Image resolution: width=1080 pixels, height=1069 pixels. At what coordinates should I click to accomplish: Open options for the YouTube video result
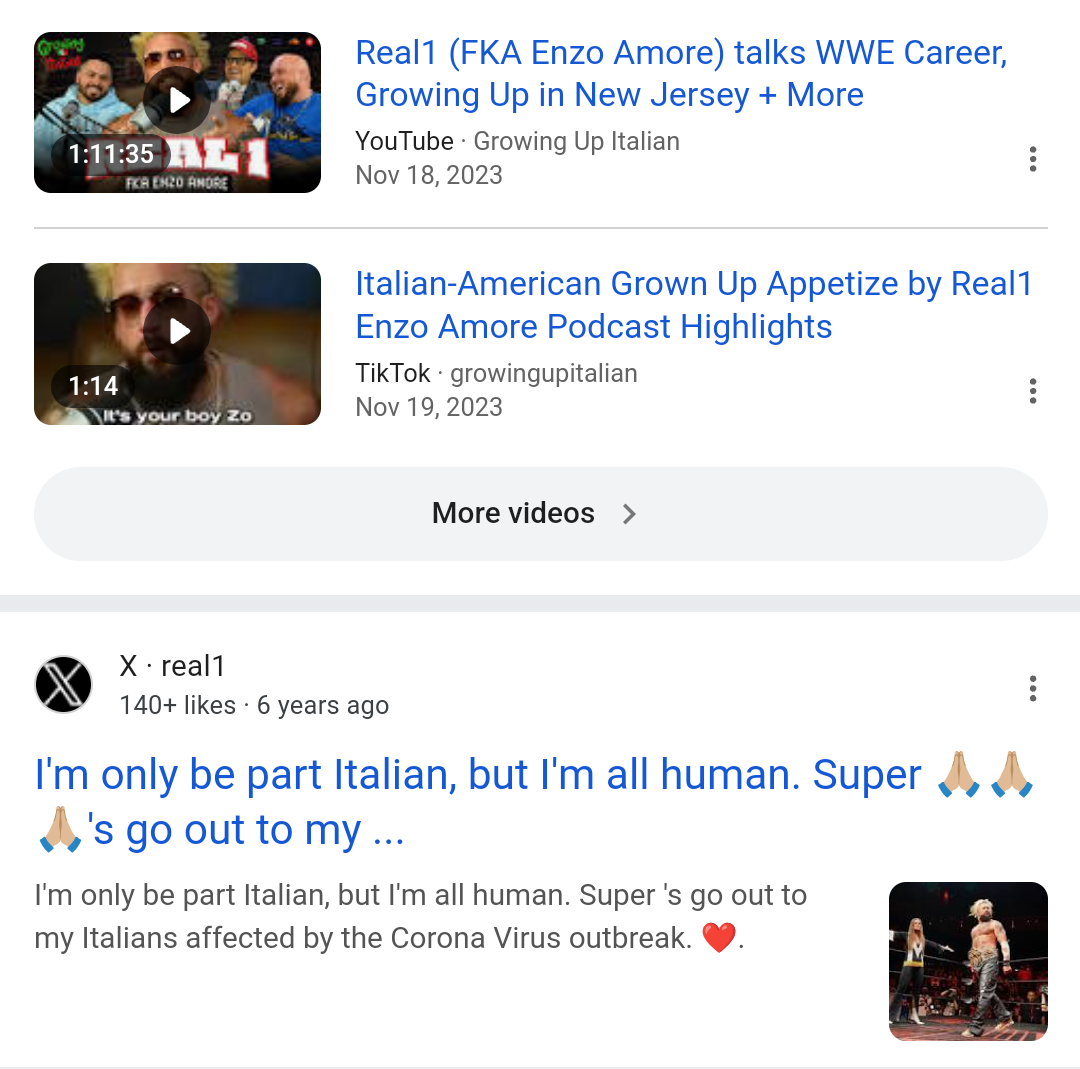pyautogui.click(x=1032, y=159)
